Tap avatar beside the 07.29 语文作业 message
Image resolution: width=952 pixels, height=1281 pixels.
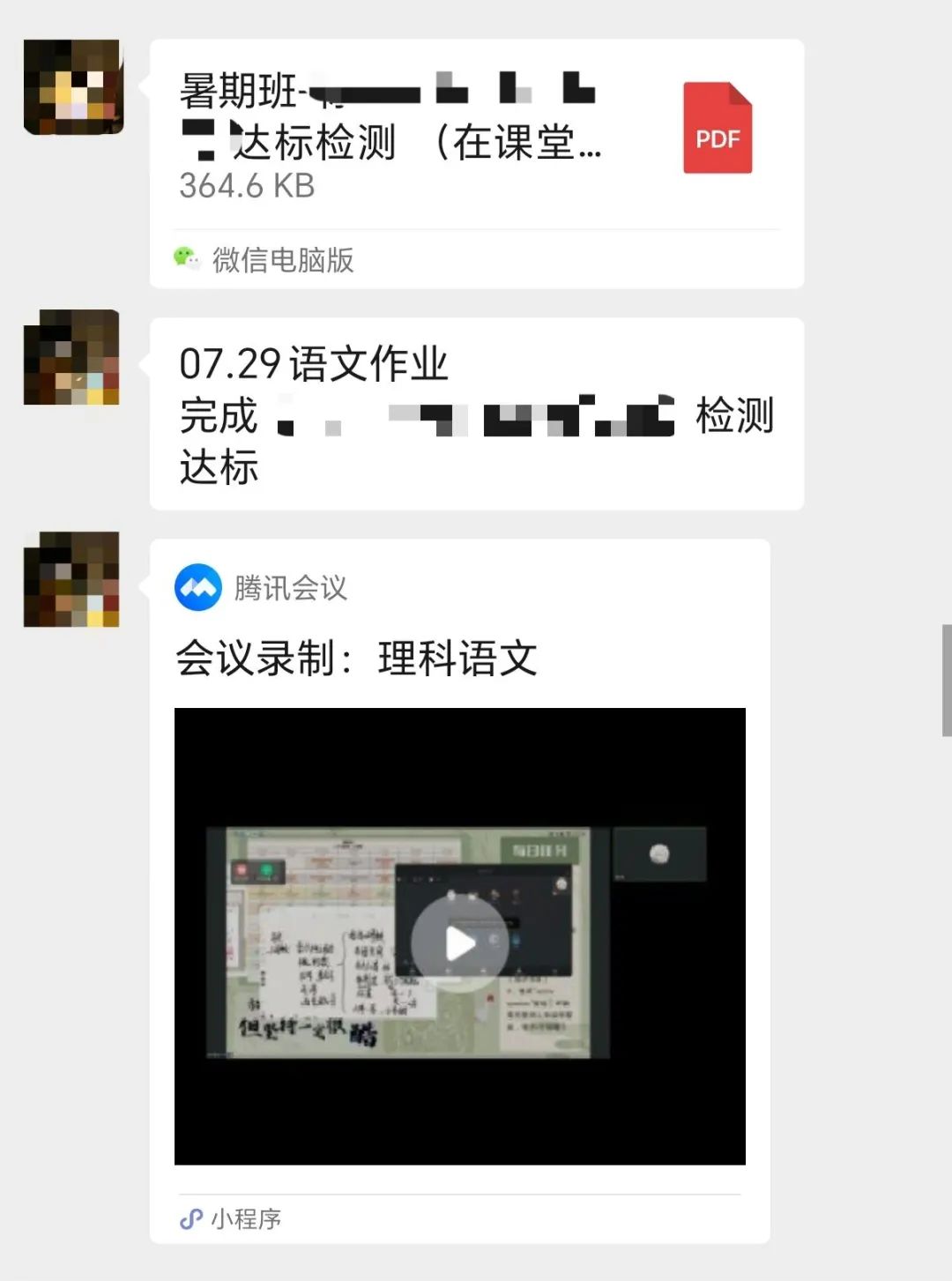pos(71,357)
